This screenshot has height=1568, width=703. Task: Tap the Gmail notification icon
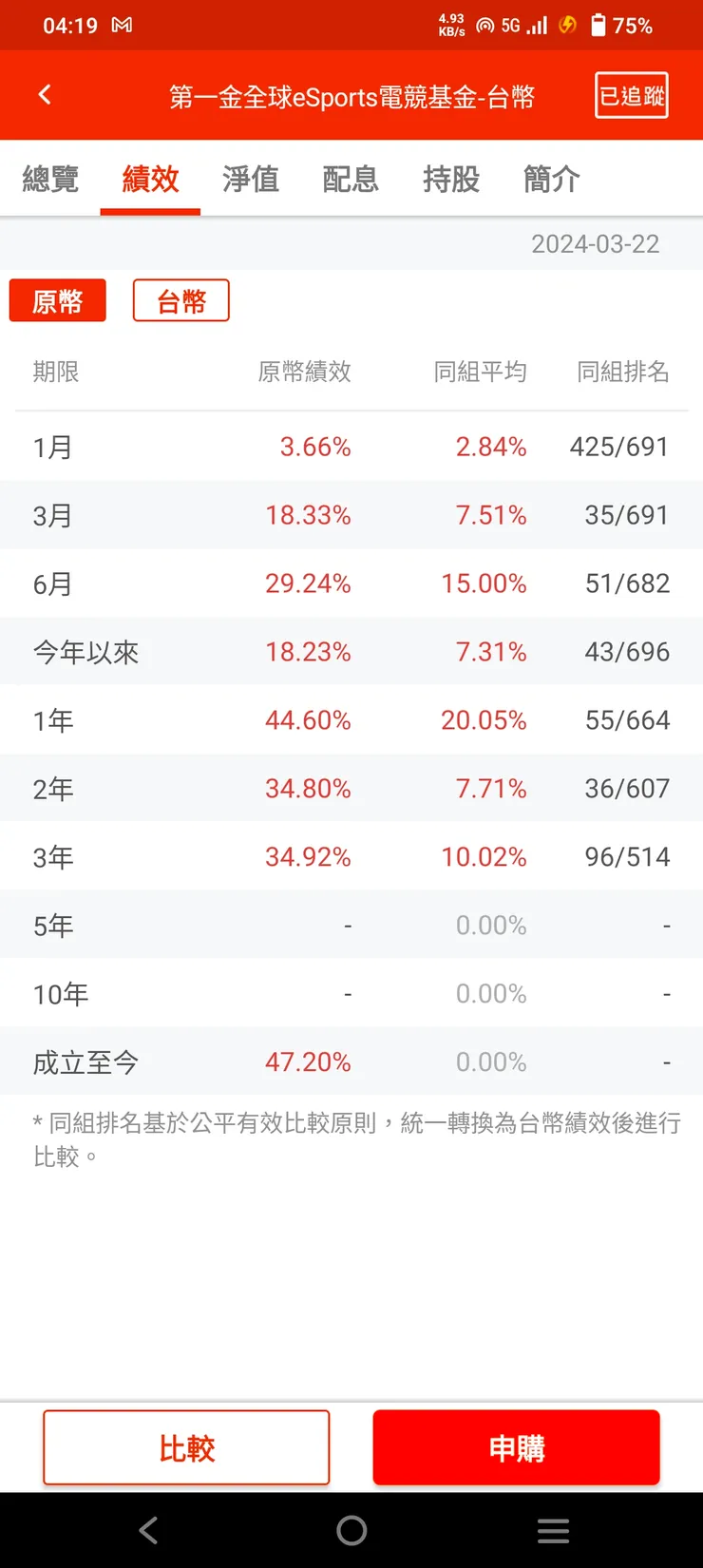pyautogui.click(x=121, y=25)
